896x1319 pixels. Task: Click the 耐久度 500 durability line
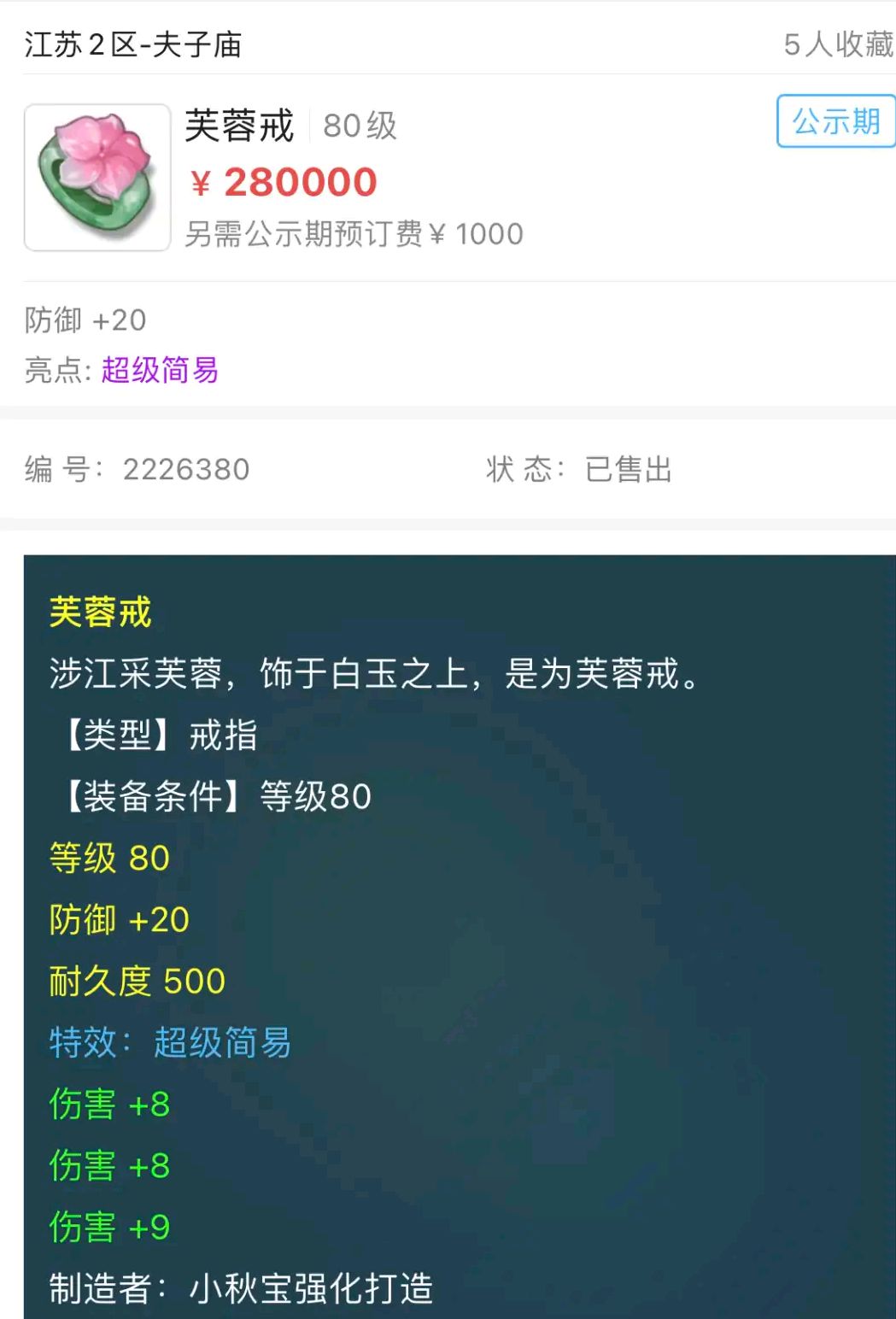(x=136, y=982)
